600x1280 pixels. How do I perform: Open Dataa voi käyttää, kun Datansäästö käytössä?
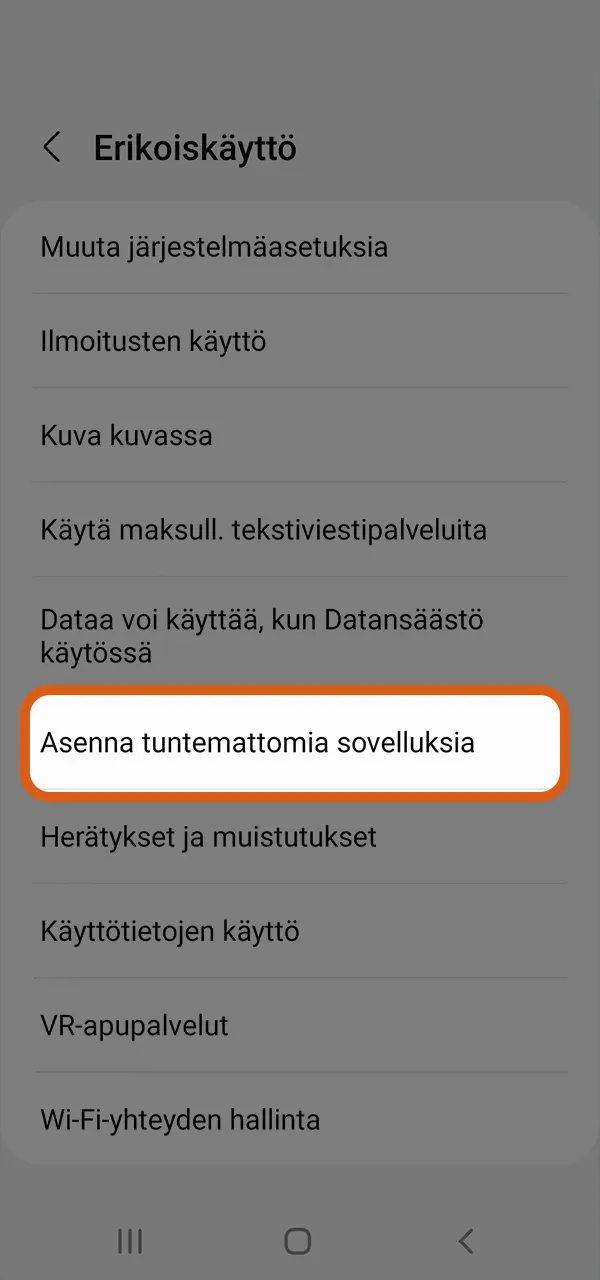300,636
